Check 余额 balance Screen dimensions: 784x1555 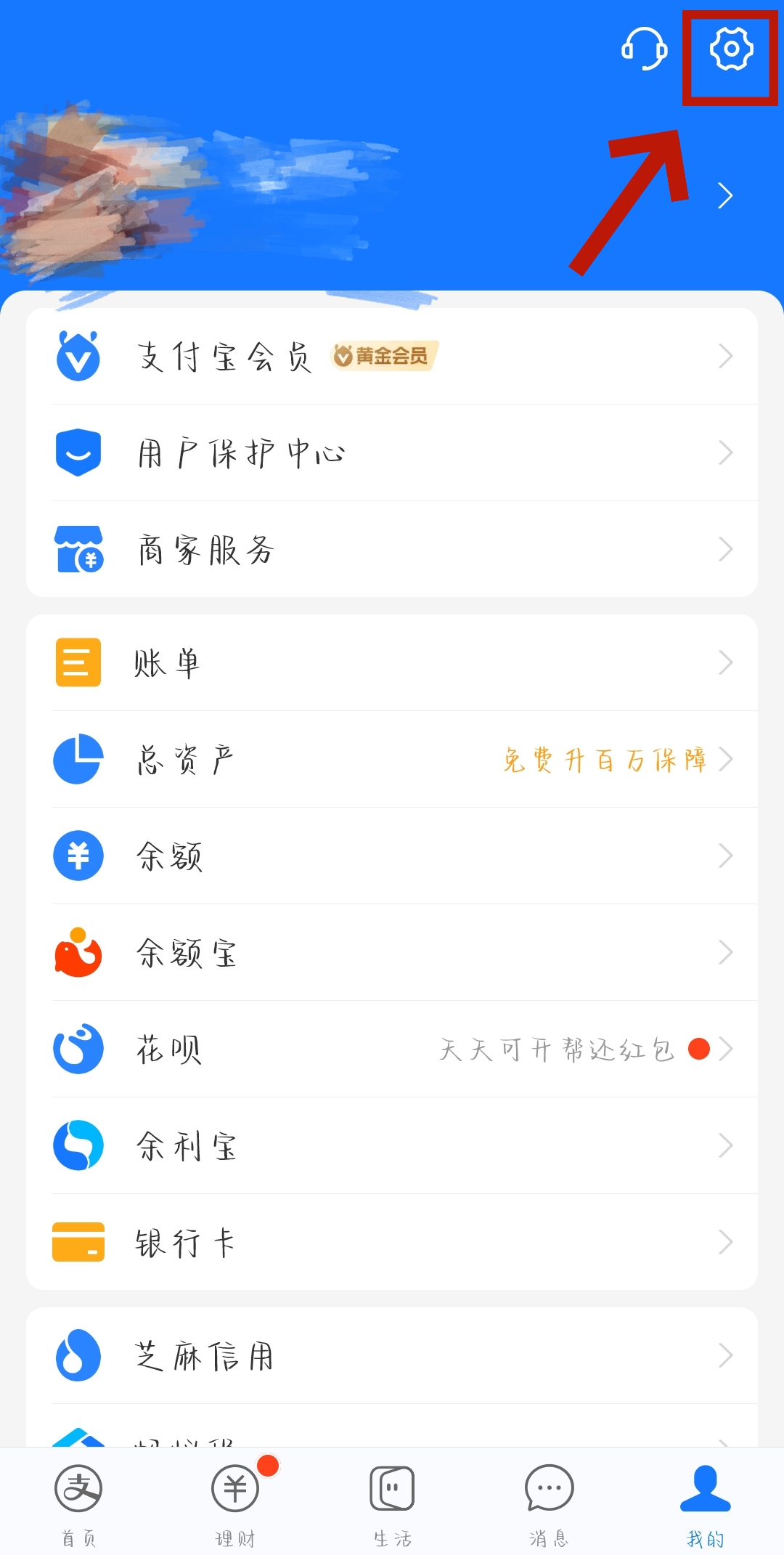[392, 856]
